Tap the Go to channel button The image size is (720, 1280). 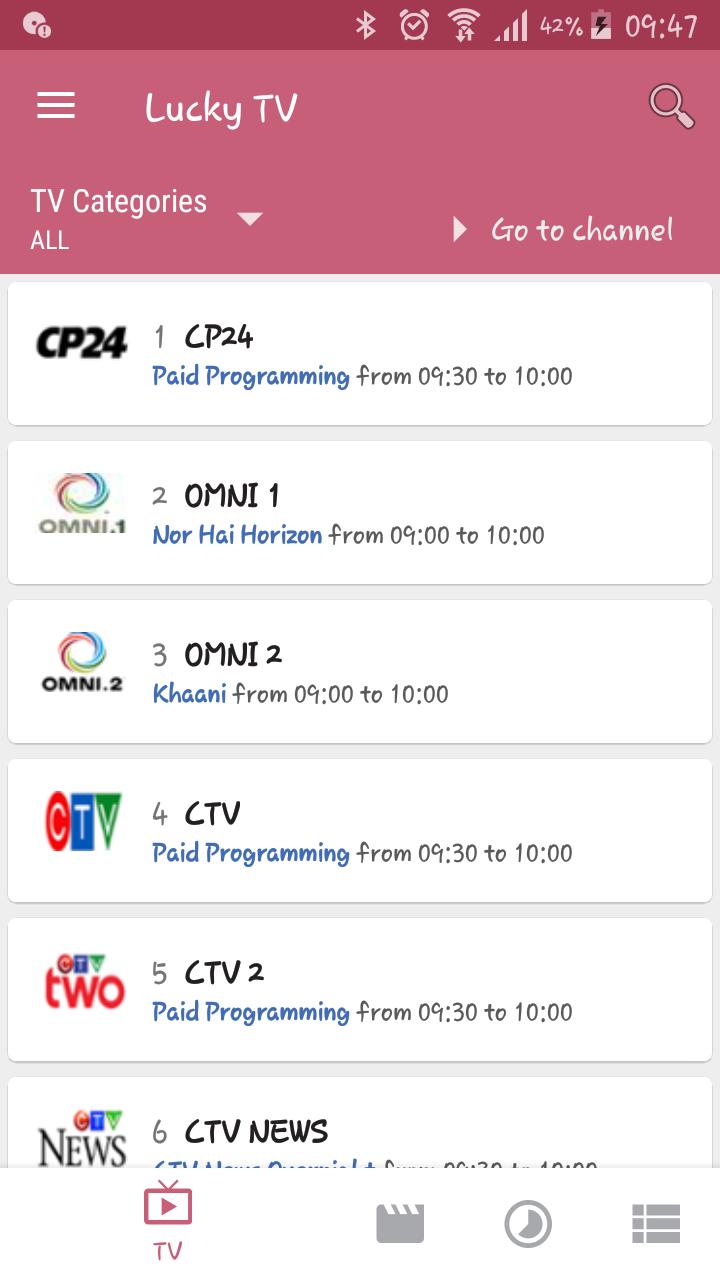tap(563, 231)
